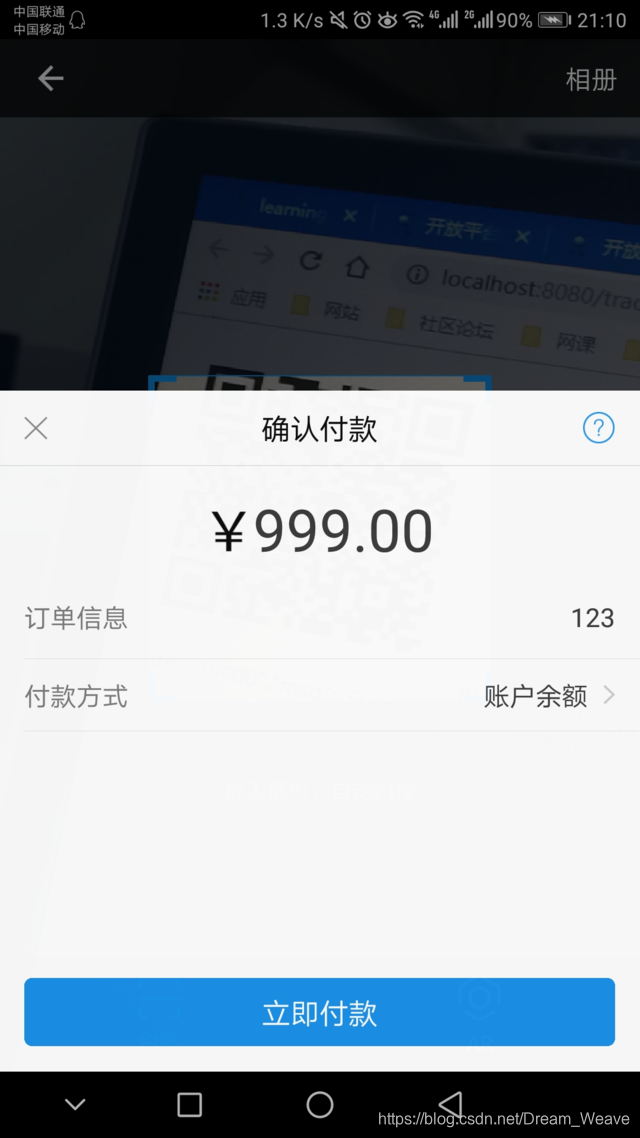Image resolution: width=640 pixels, height=1138 pixels.
Task: Open 相册 photo album
Action: (x=590, y=79)
